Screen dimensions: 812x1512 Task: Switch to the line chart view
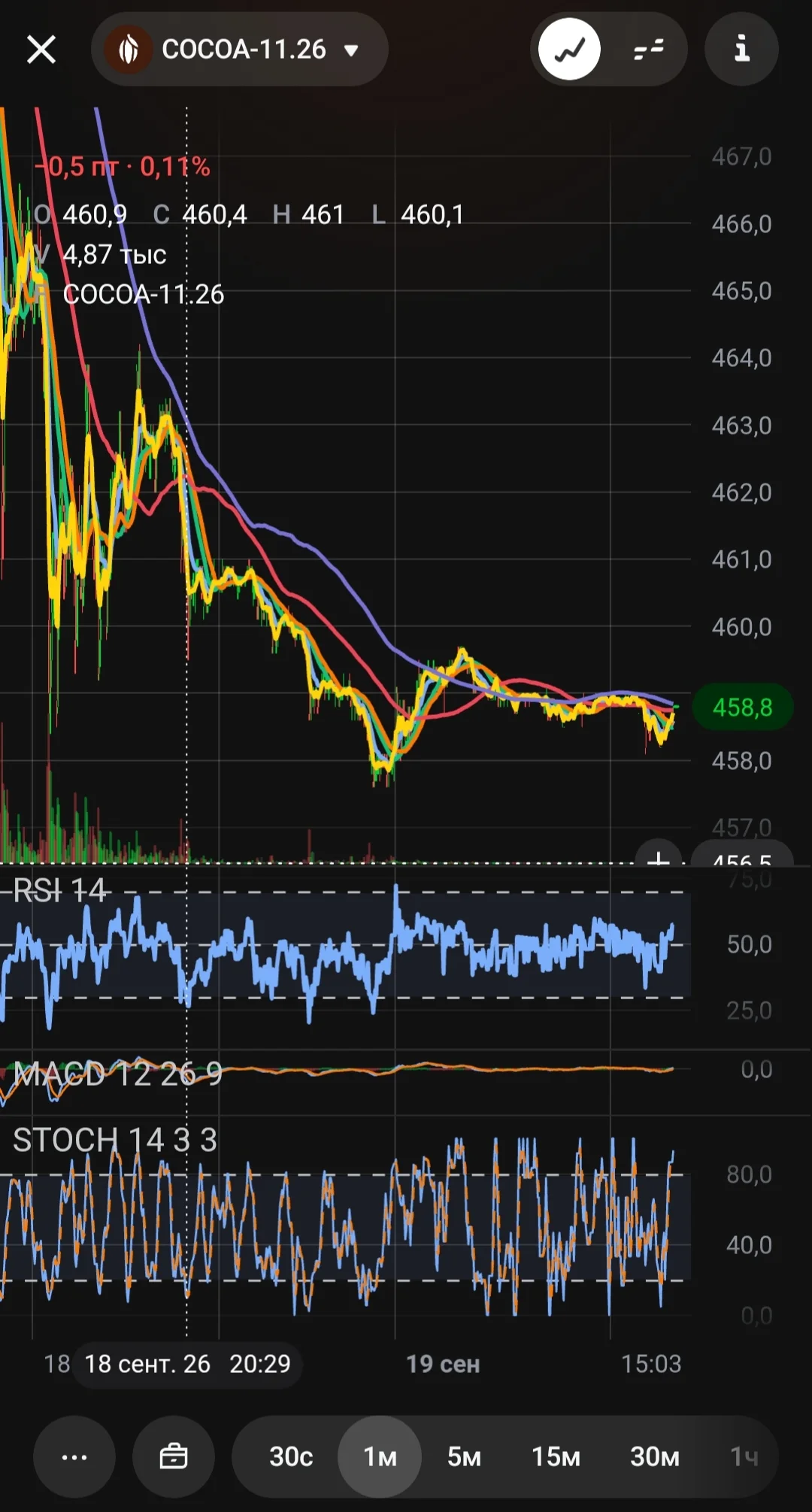569,50
